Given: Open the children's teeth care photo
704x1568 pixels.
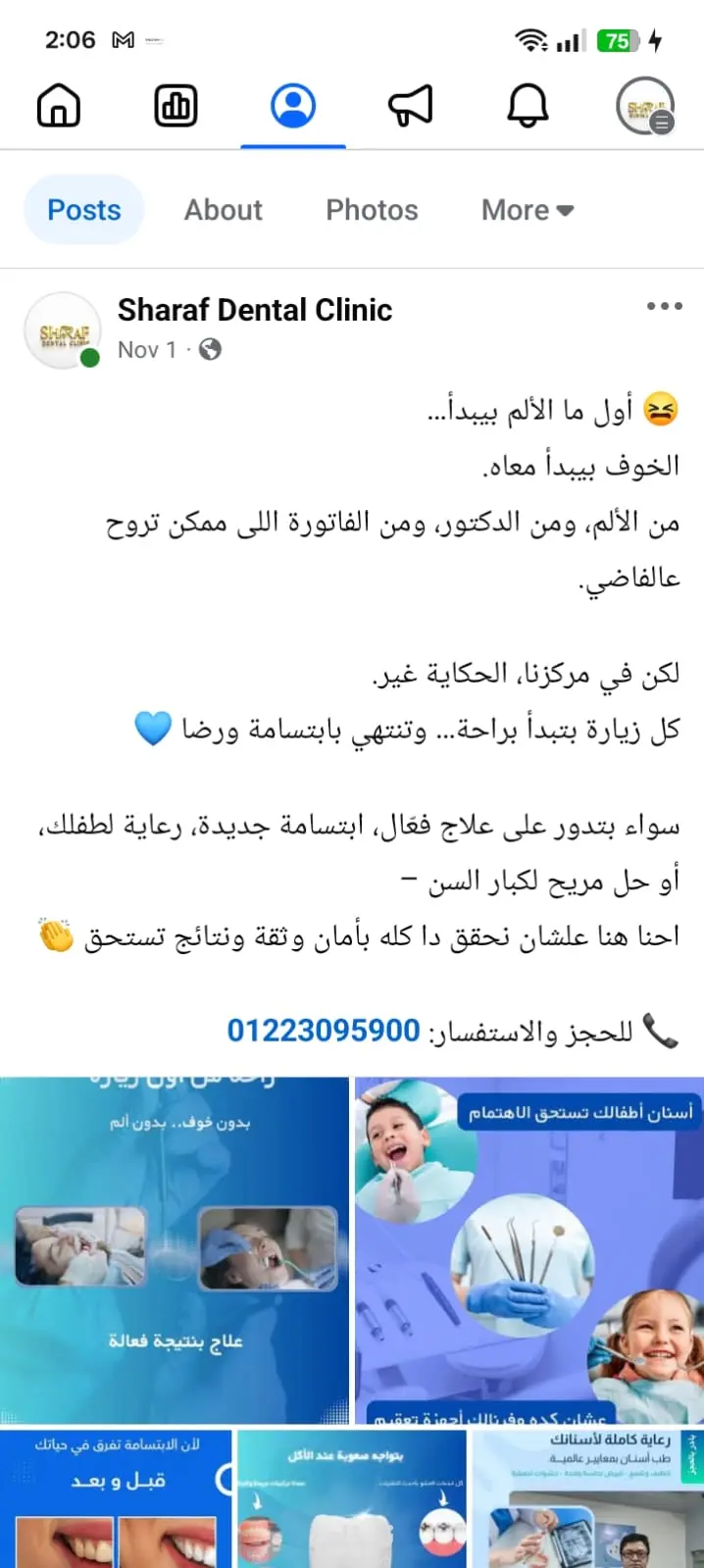Looking at the screenshot, I should [529, 1249].
